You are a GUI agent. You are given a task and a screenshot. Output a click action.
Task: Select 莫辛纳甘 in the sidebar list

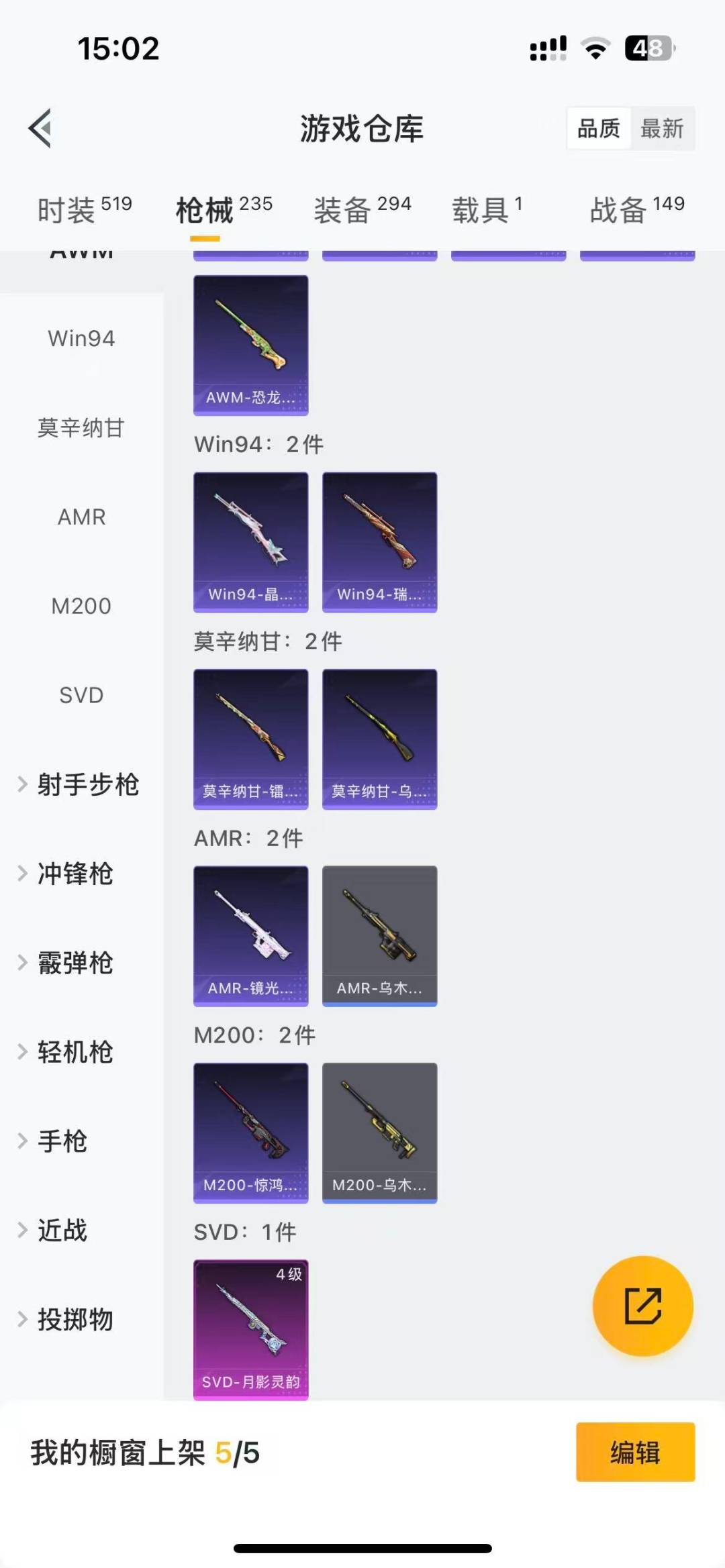(x=81, y=427)
